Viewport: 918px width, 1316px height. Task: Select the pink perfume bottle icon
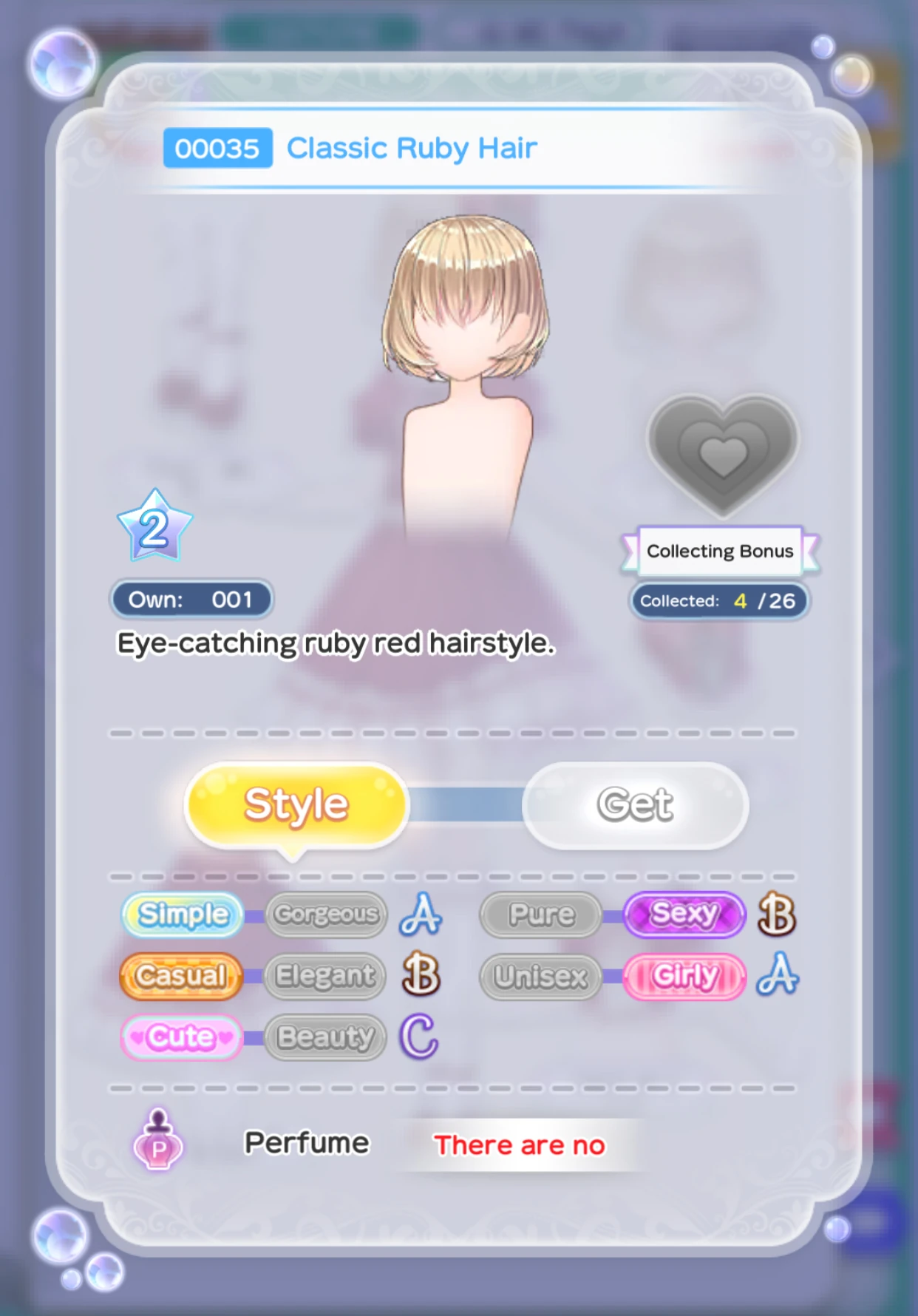[x=157, y=1142]
